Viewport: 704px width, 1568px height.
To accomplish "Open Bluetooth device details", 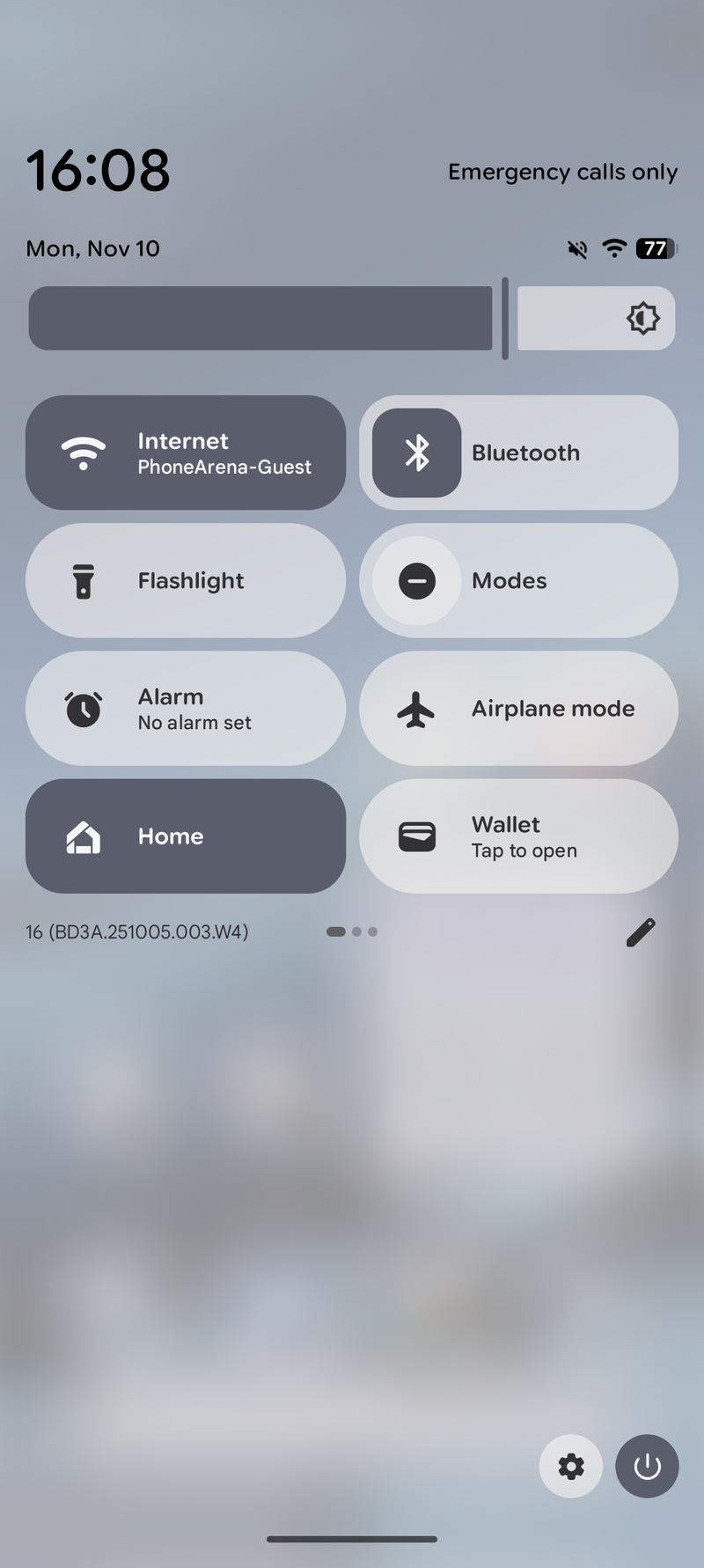I will coord(563,453).
